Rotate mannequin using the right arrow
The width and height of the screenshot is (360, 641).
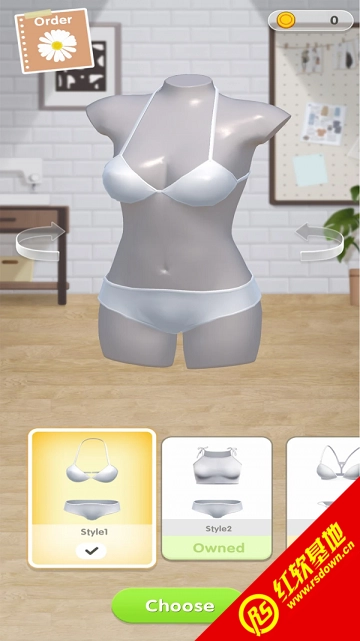(x=320, y=242)
